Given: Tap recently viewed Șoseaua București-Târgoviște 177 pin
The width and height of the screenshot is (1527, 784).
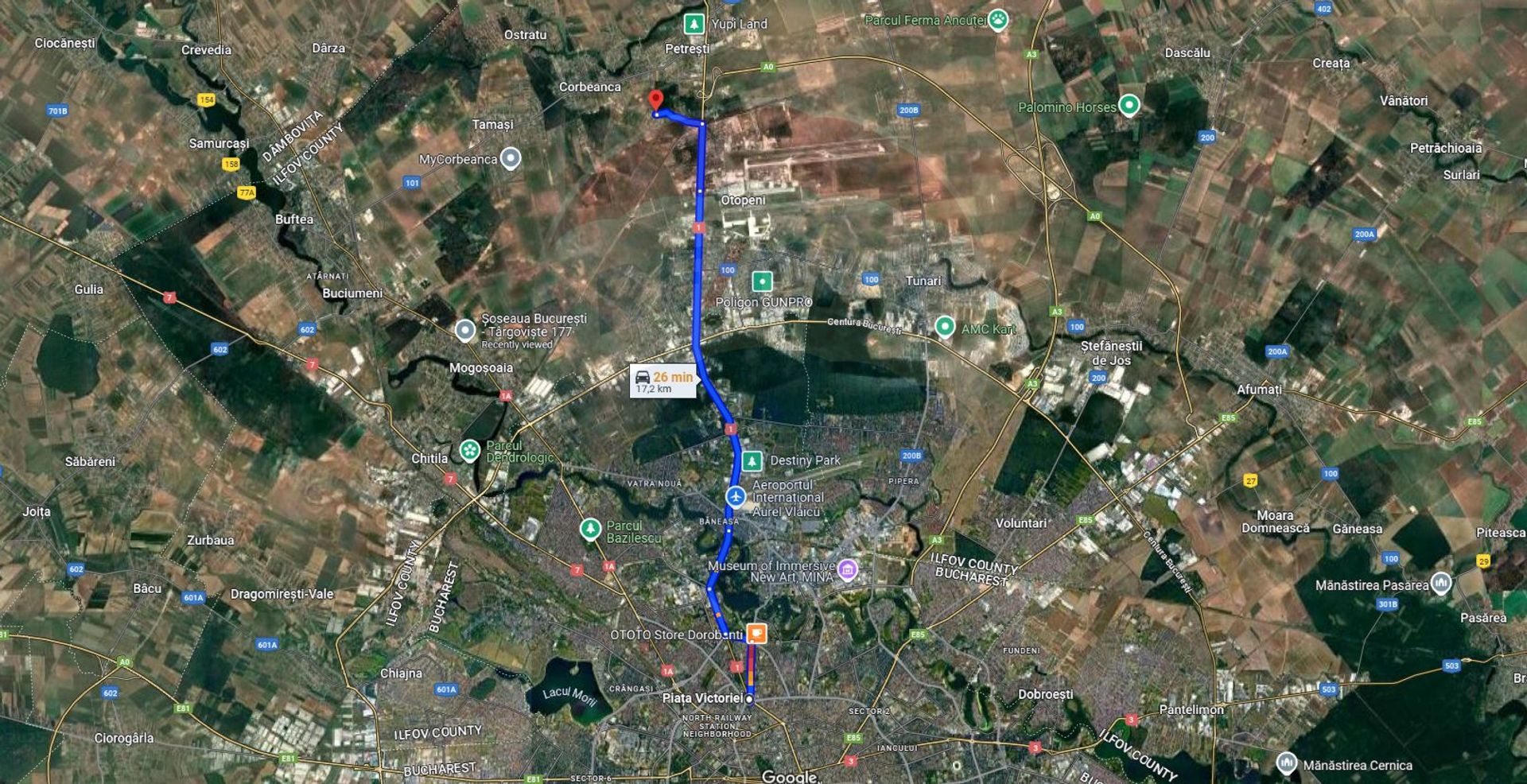Looking at the screenshot, I should [465, 330].
